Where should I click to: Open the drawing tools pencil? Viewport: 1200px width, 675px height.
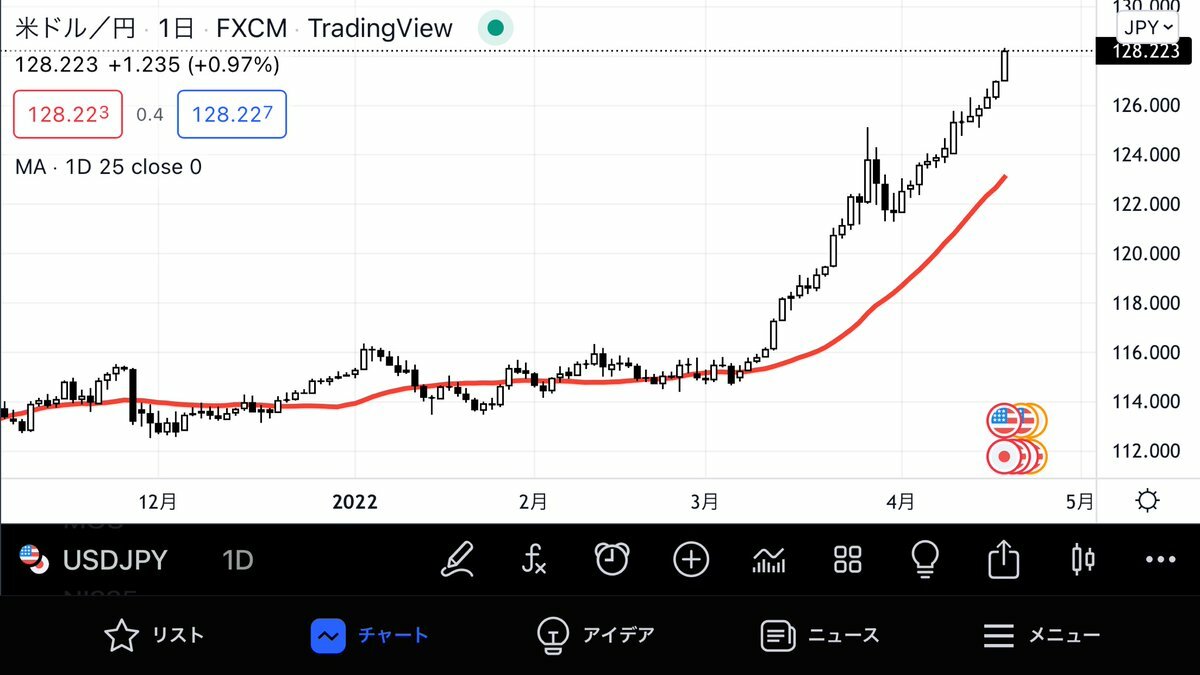coord(457,559)
